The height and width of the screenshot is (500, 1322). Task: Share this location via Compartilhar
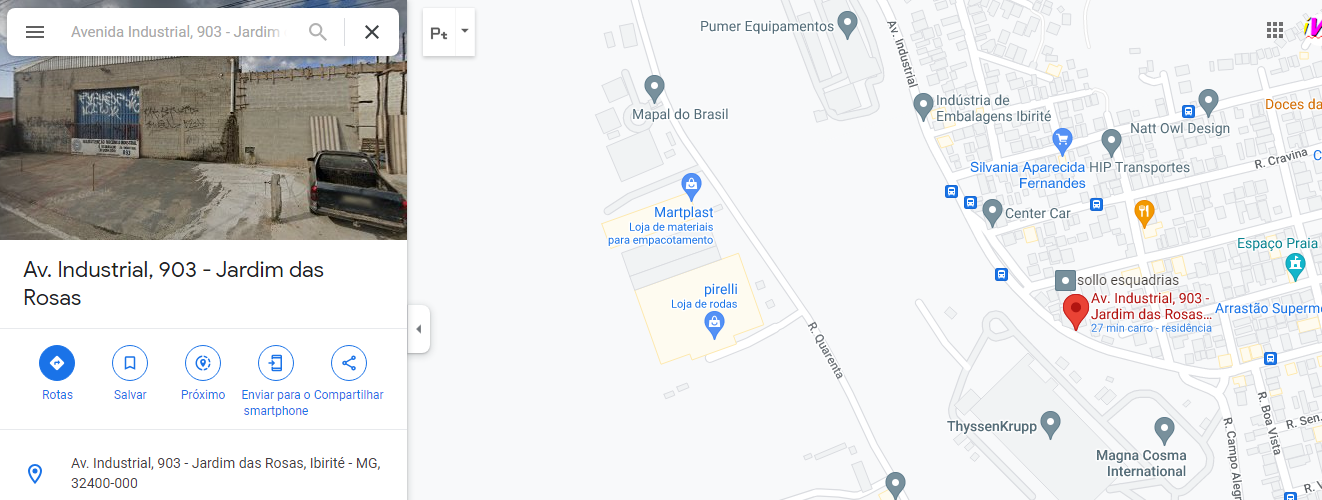click(x=349, y=363)
